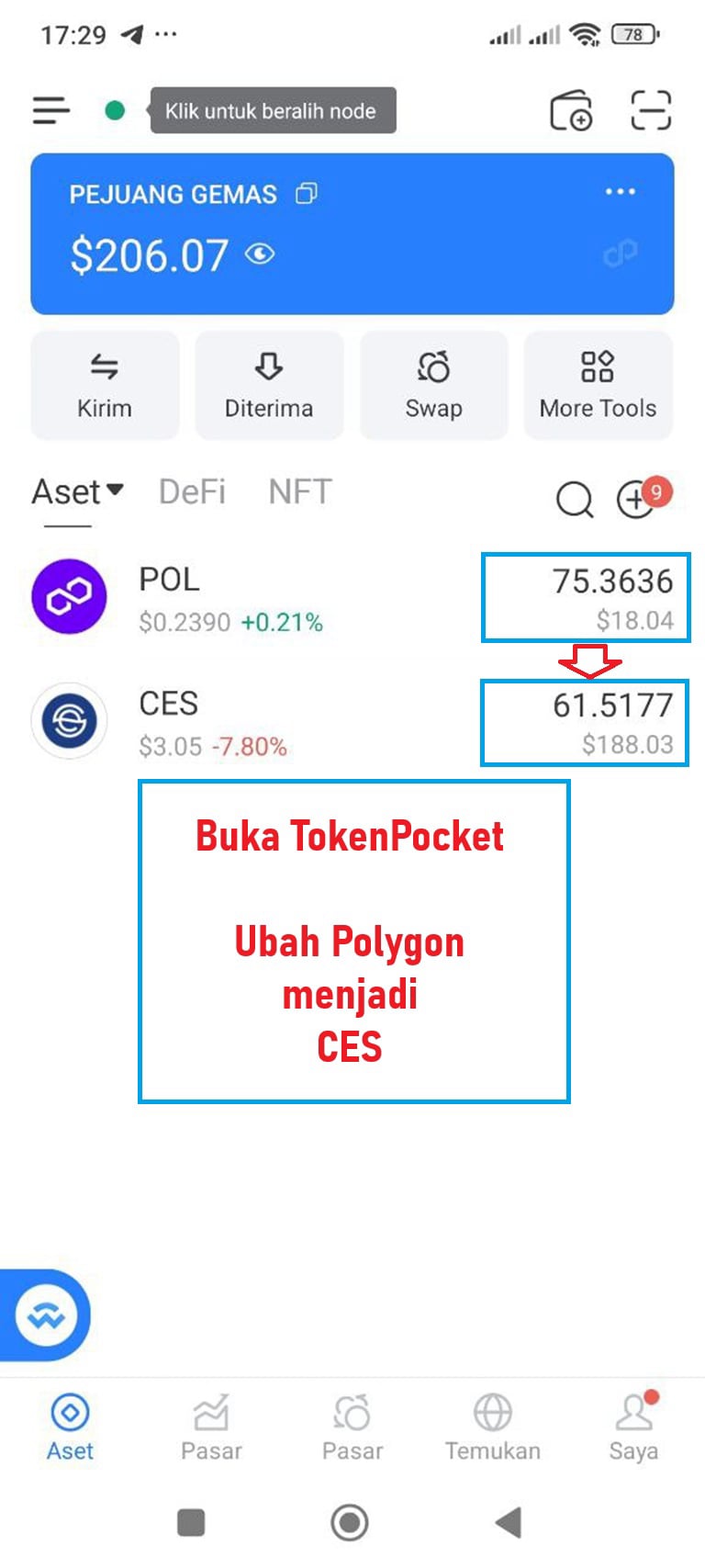
Task: Tap the node switch status dot
Action: click(x=115, y=111)
